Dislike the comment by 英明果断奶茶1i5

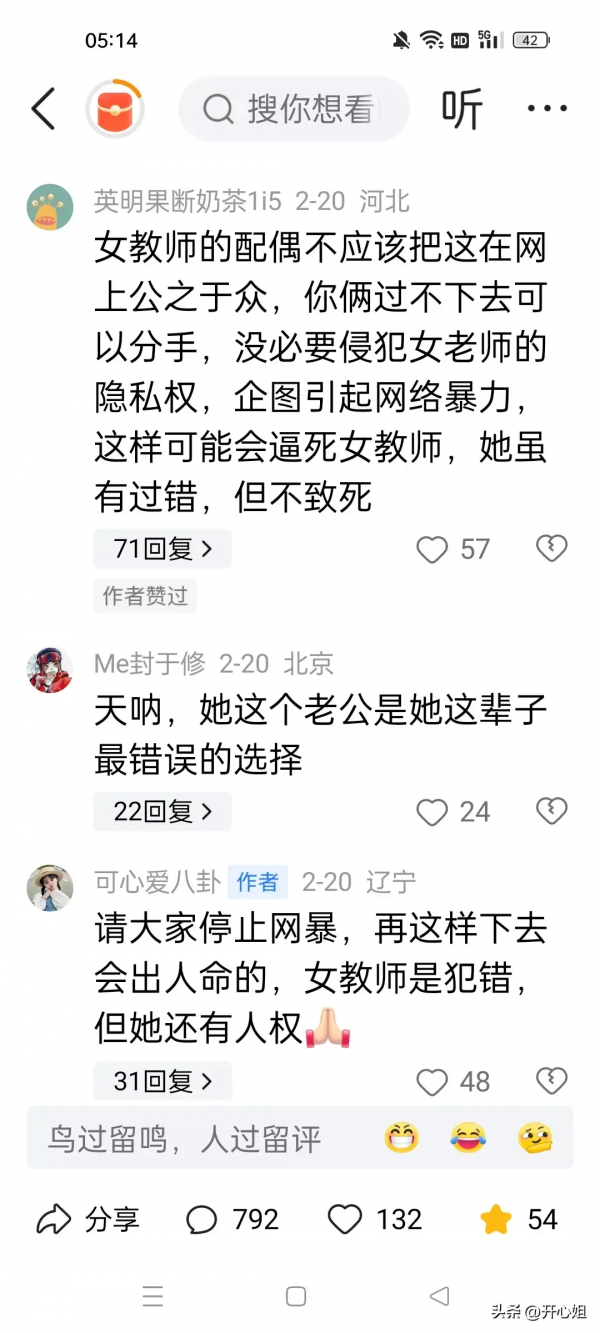tap(551, 548)
